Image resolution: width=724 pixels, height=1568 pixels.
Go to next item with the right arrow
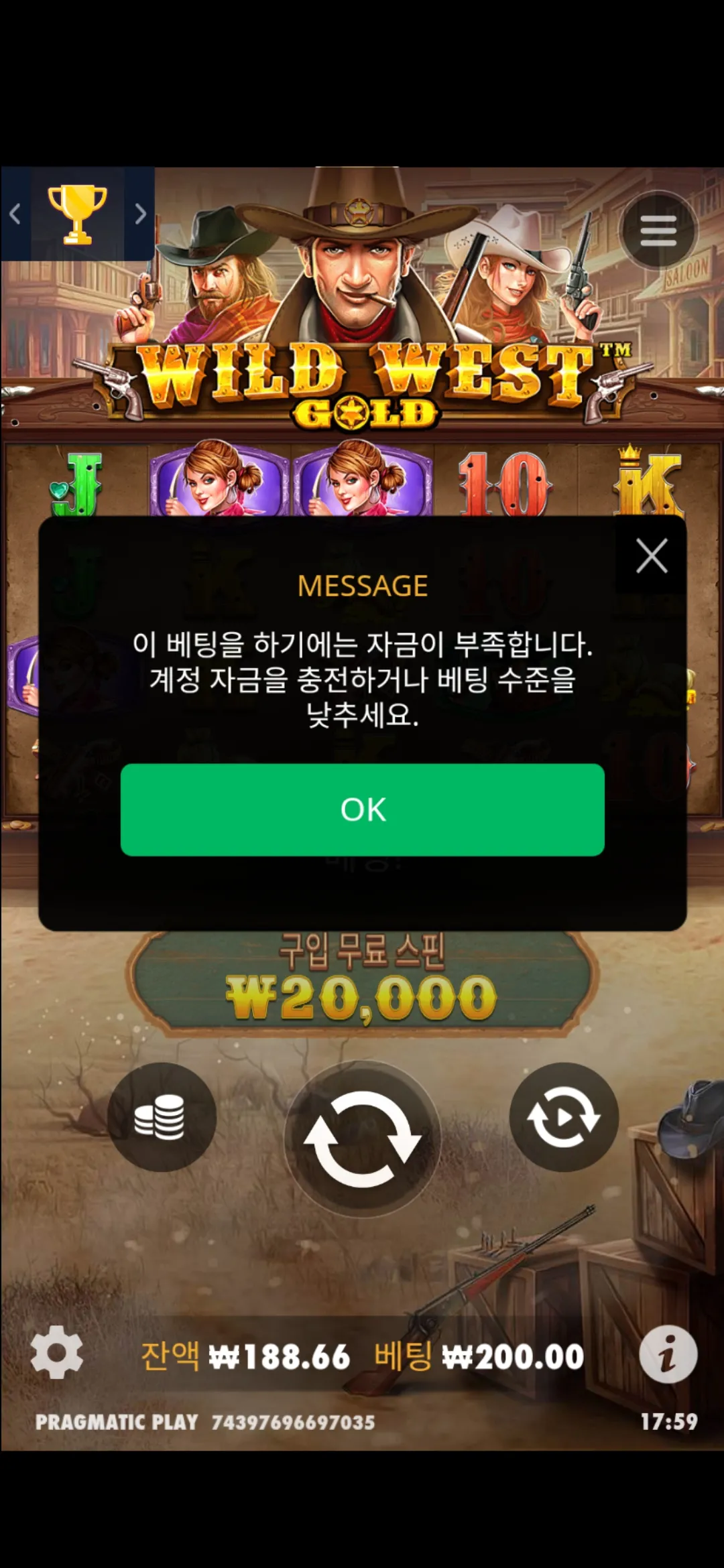(x=139, y=214)
